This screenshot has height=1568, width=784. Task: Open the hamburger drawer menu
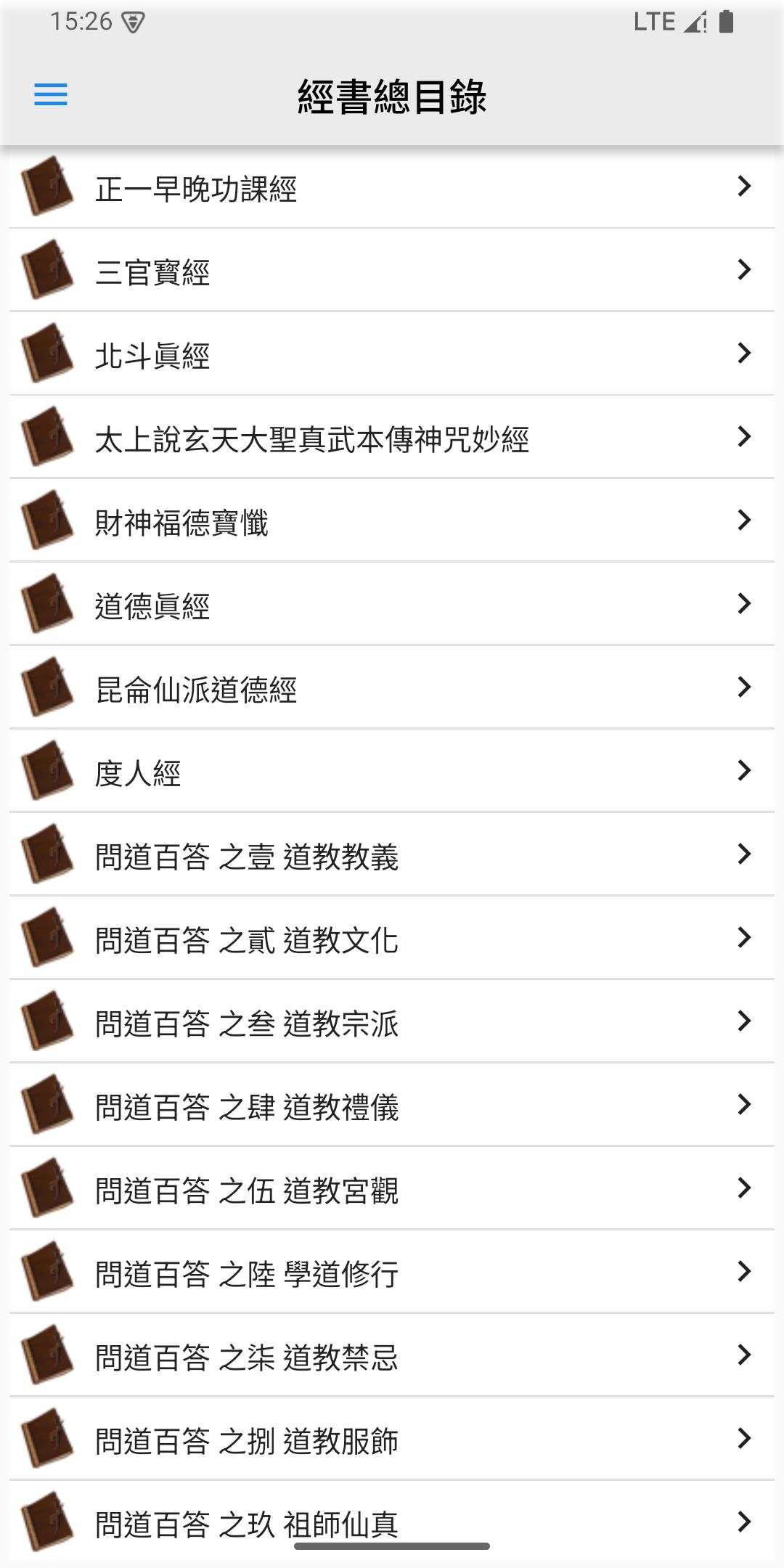(x=51, y=95)
